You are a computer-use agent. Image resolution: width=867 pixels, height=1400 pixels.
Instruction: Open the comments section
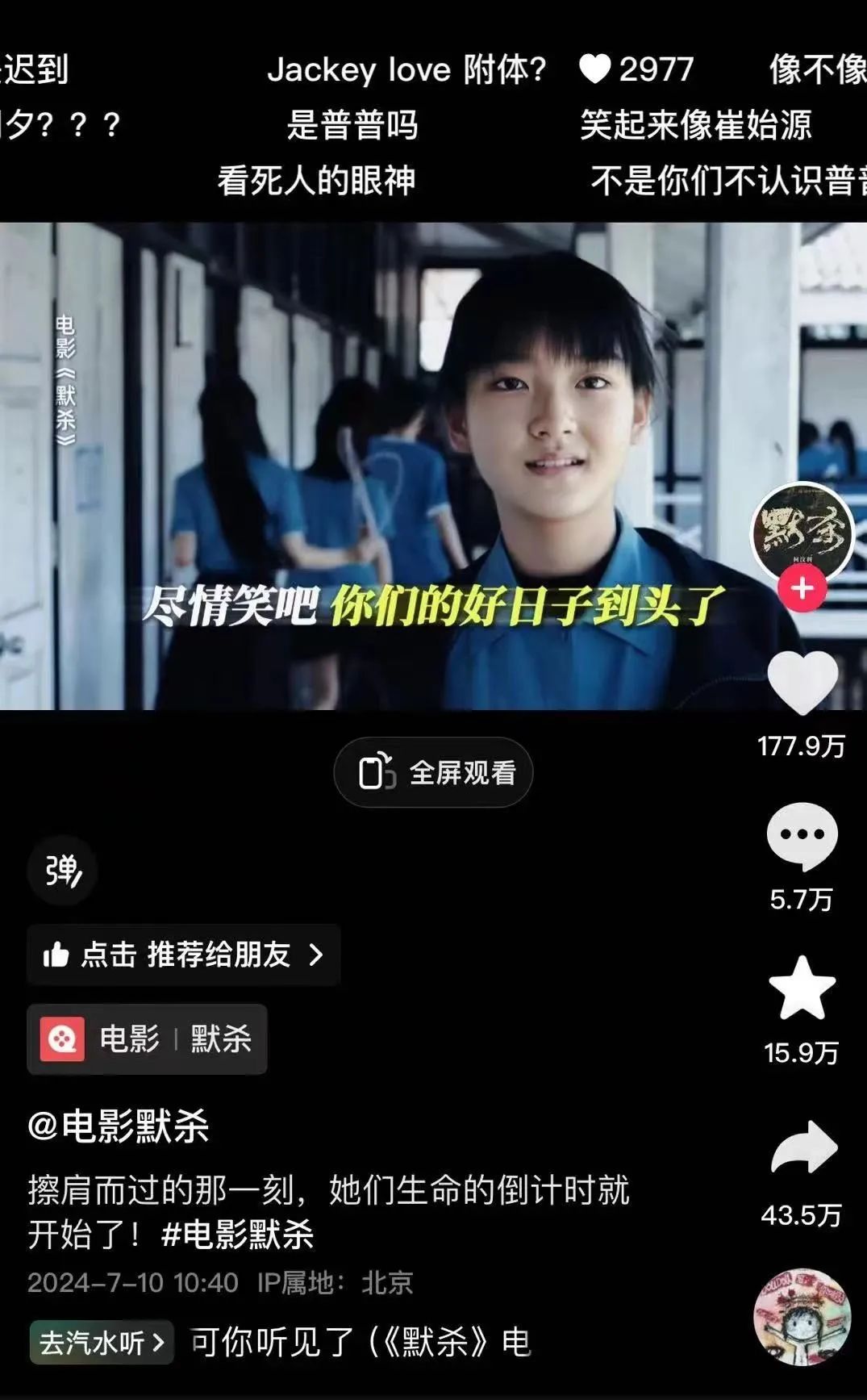[x=802, y=836]
